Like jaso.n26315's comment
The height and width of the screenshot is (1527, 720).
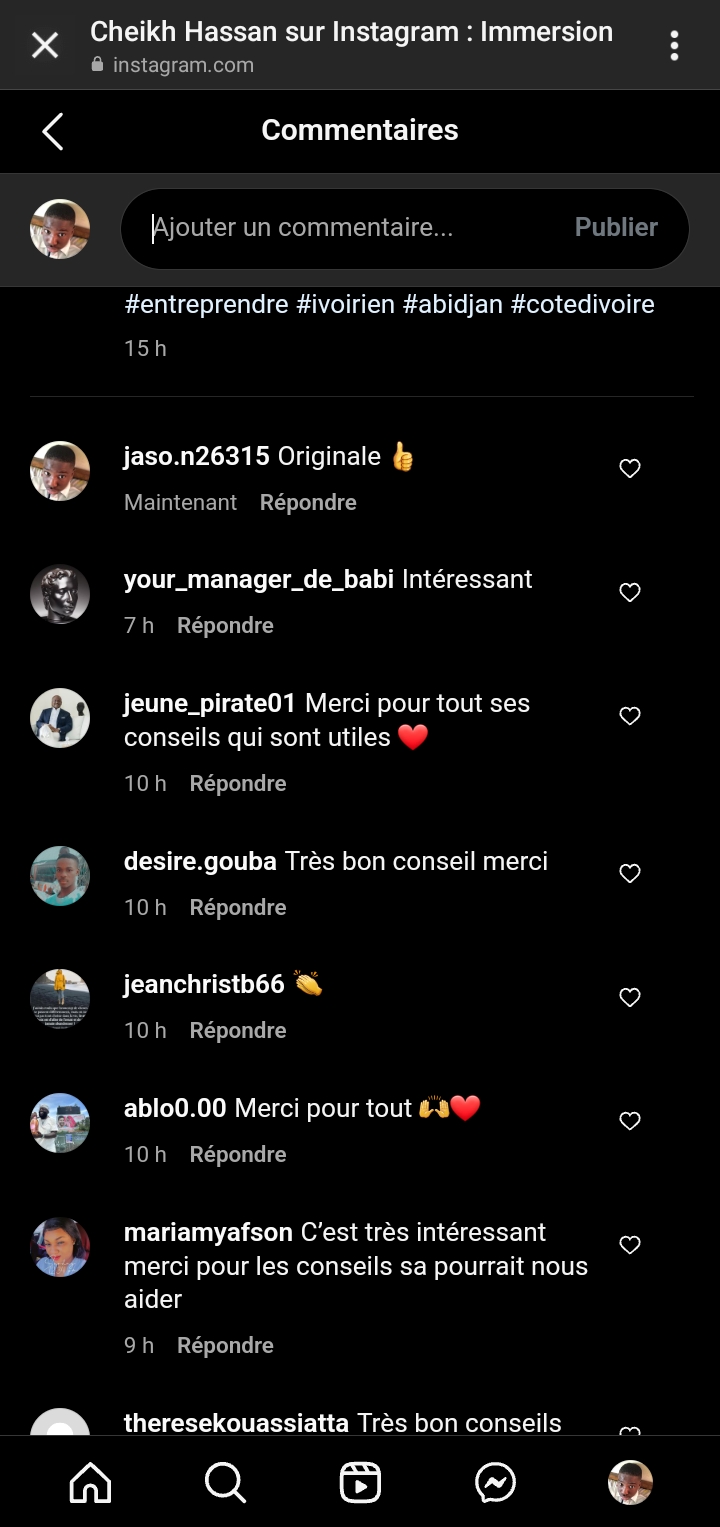point(630,468)
